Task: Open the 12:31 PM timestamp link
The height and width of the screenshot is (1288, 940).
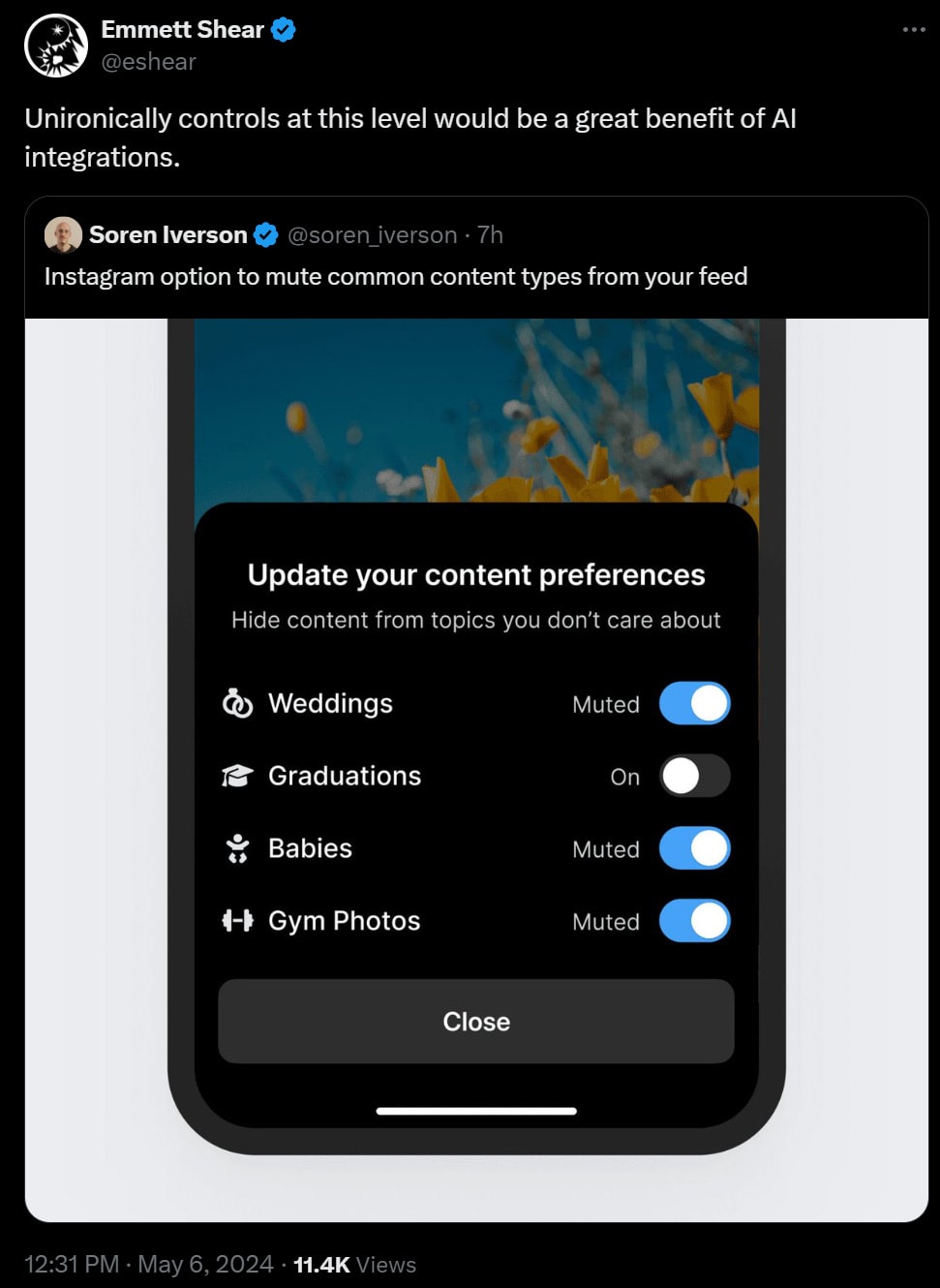Action: pyautogui.click(x=72, y=1265)
